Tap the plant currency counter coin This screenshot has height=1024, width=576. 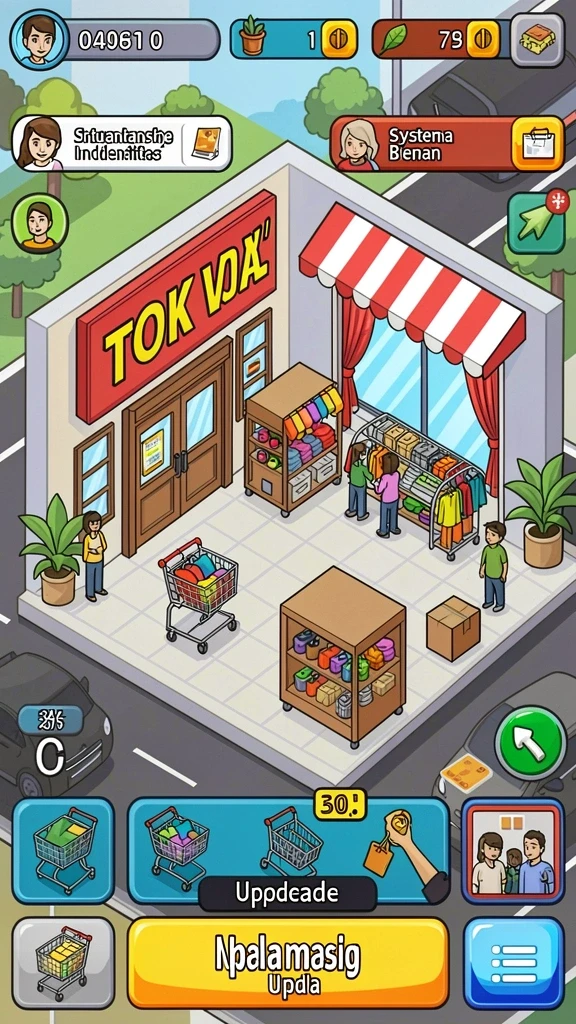(x=339, y=40)
